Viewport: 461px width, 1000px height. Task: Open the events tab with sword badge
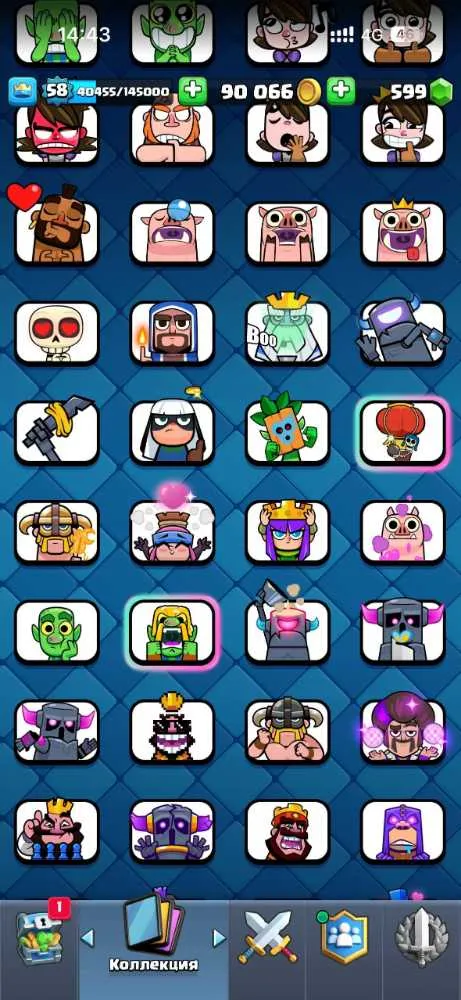click(x=424, y=938)
